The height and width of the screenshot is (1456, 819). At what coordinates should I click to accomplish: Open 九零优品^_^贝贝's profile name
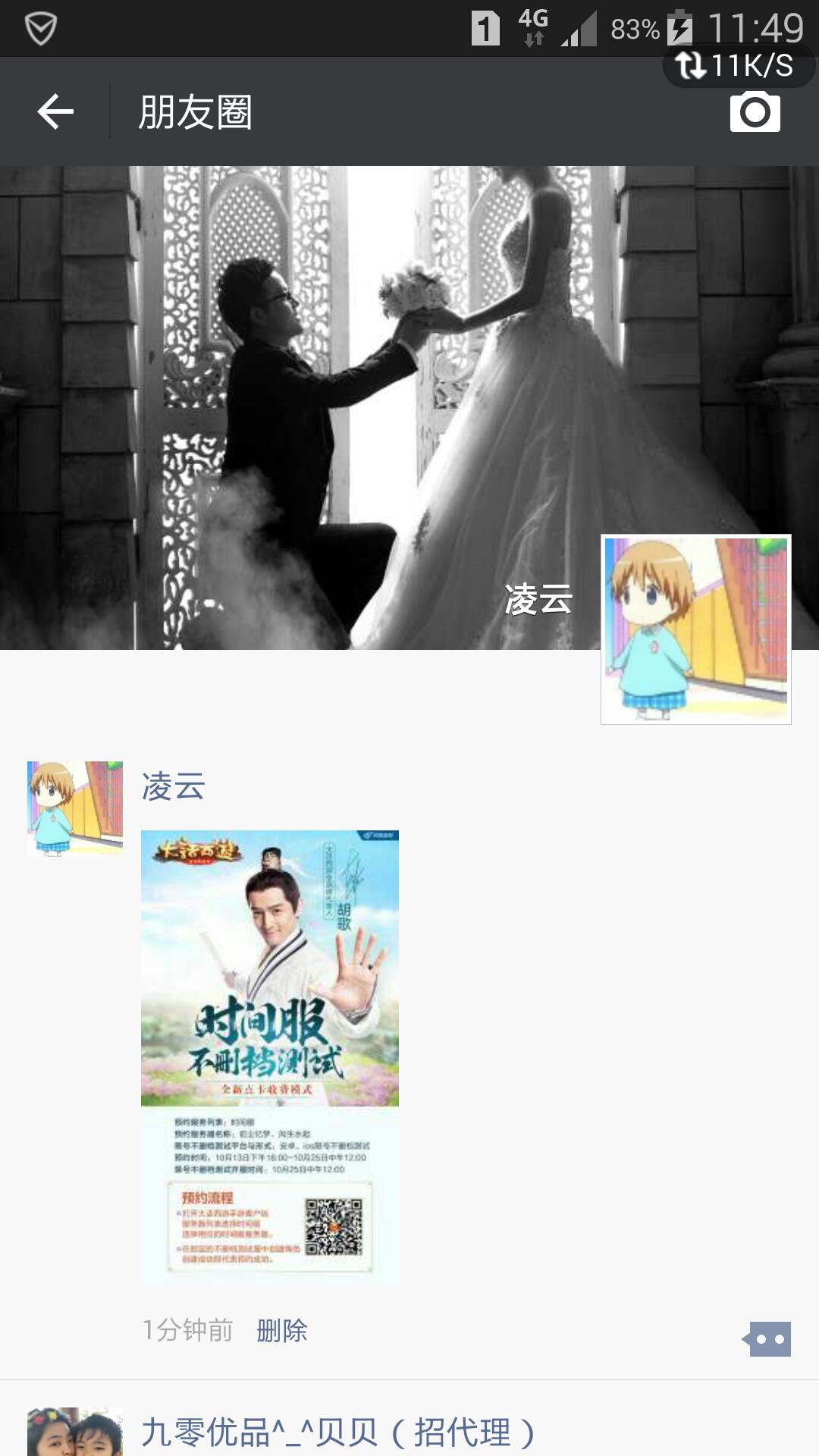(x=338, y=1432)
